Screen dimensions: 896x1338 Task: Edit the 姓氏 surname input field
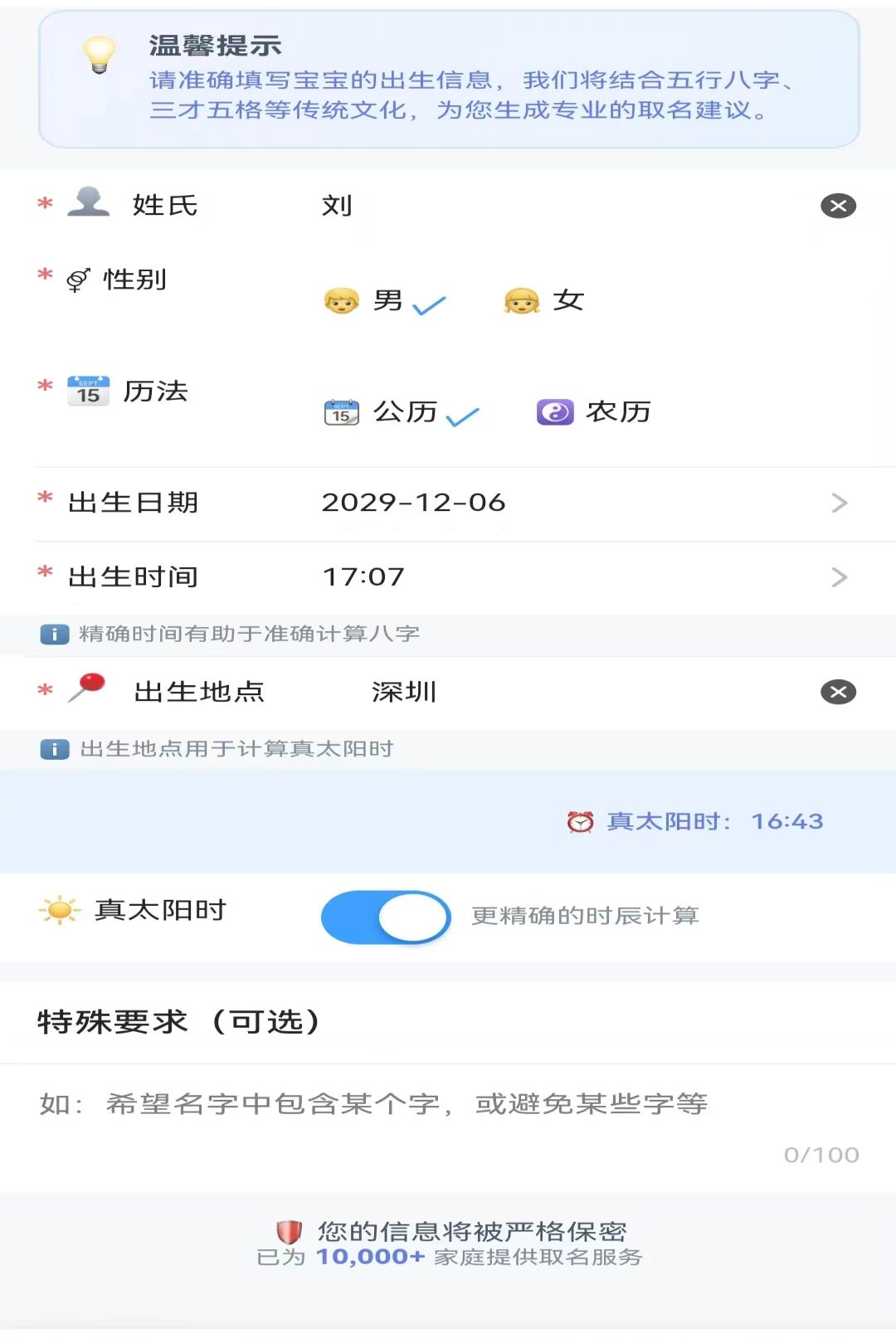point(564,206)
